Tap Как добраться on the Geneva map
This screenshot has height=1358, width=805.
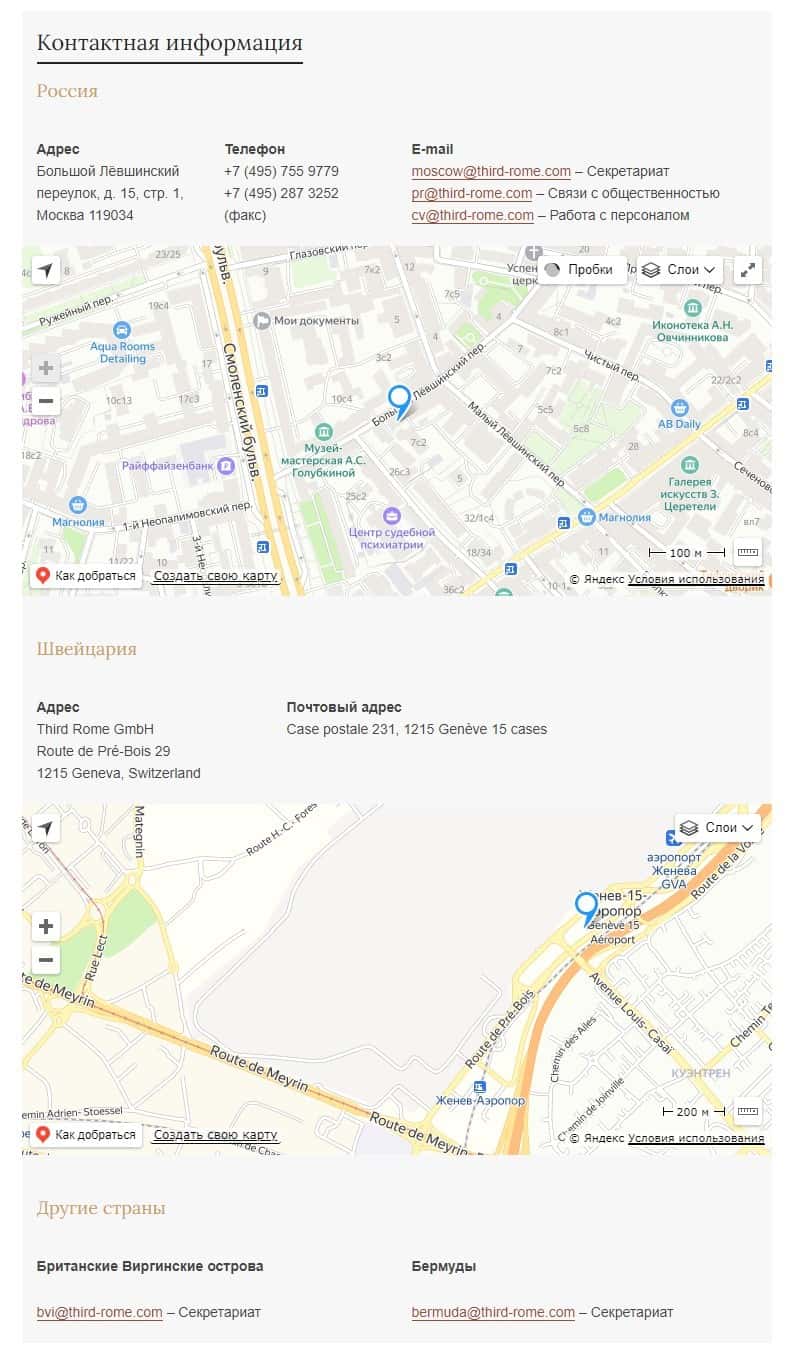point(86,1135)
